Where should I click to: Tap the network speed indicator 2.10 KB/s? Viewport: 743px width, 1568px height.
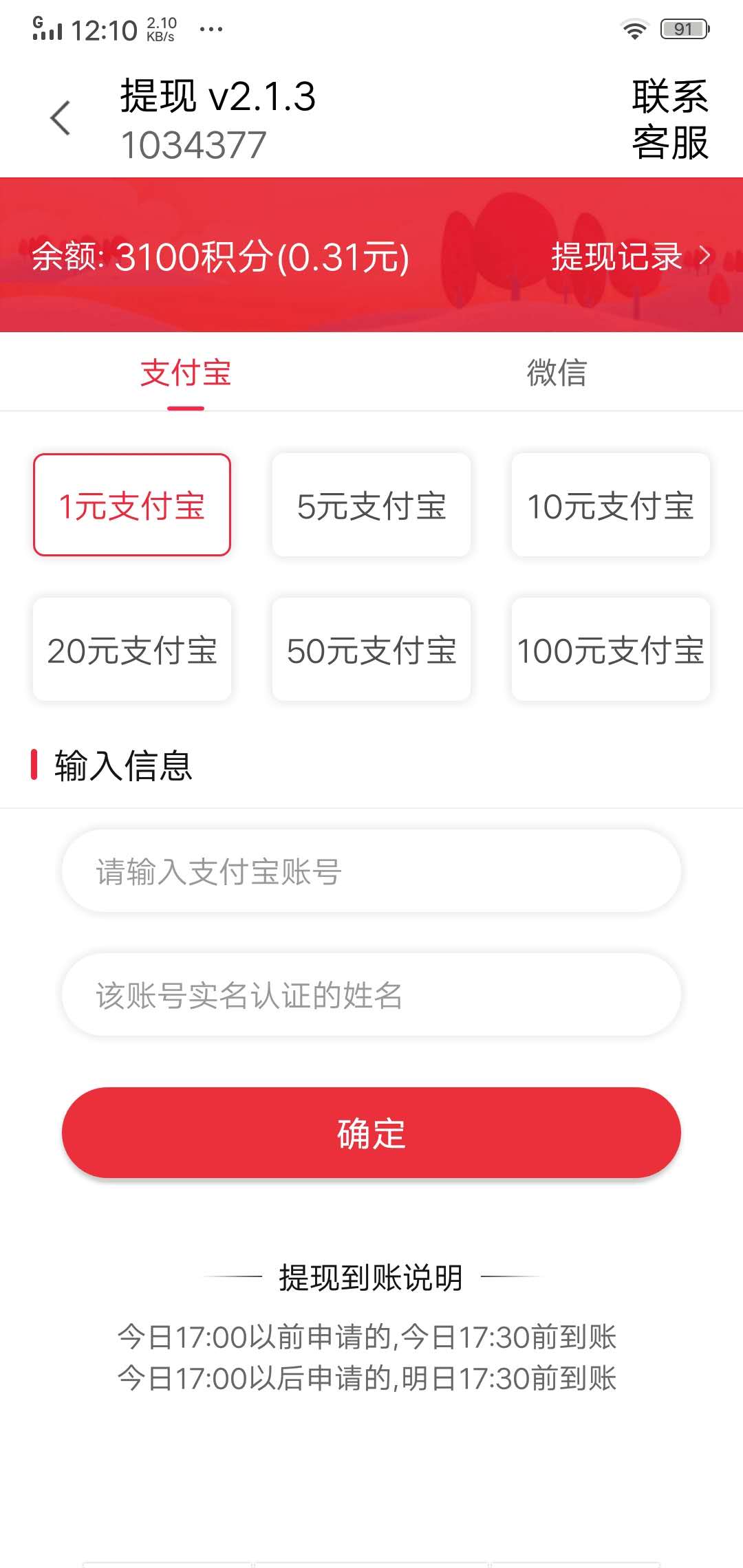[160, 29]
